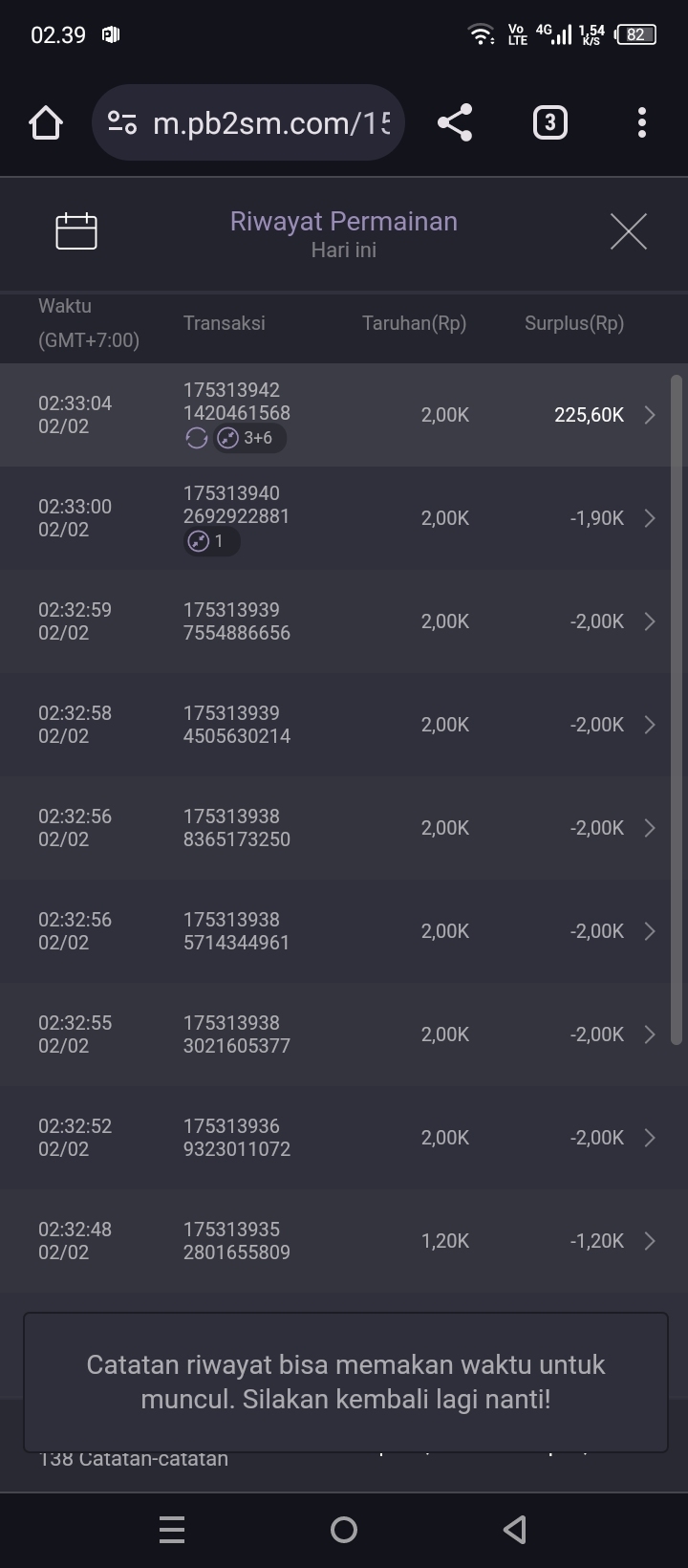Open transaction ending in 5714344961
Viewport: 688px width, 1568px height.
tap(344, 931)
